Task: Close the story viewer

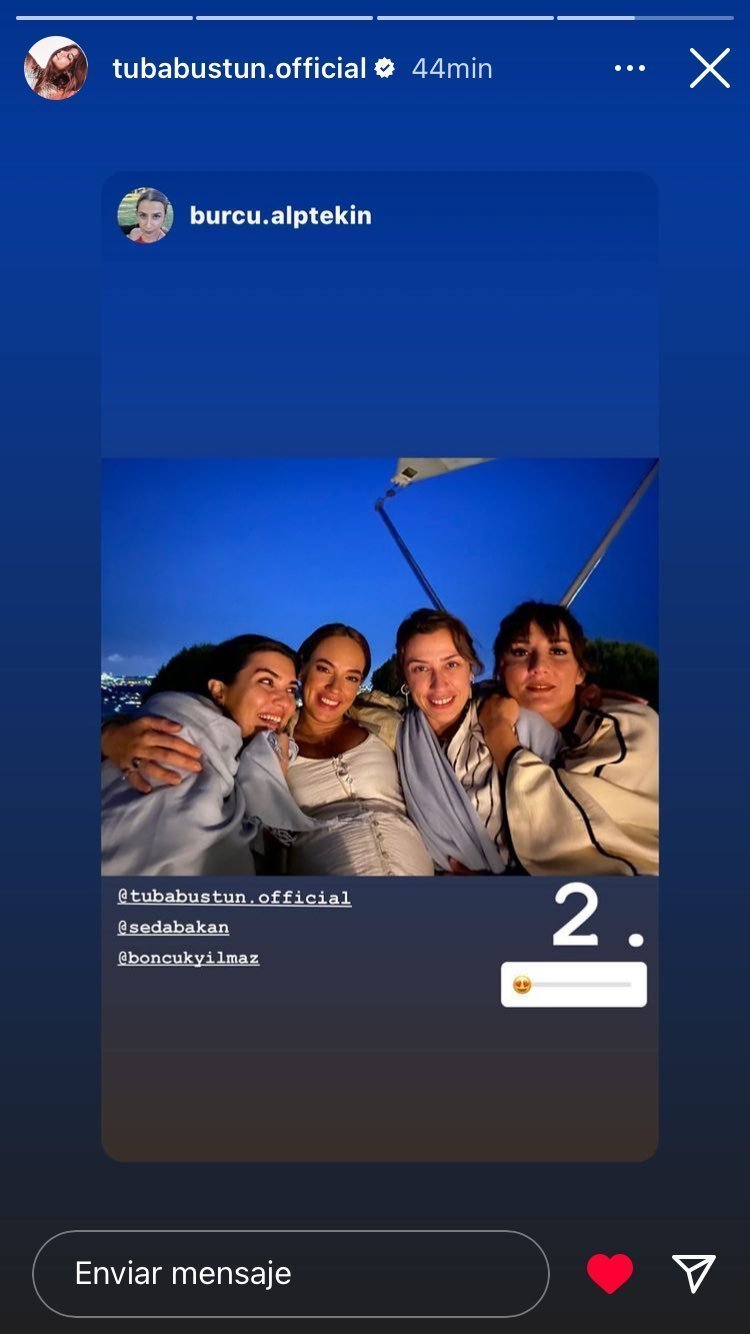Action: 709,68
